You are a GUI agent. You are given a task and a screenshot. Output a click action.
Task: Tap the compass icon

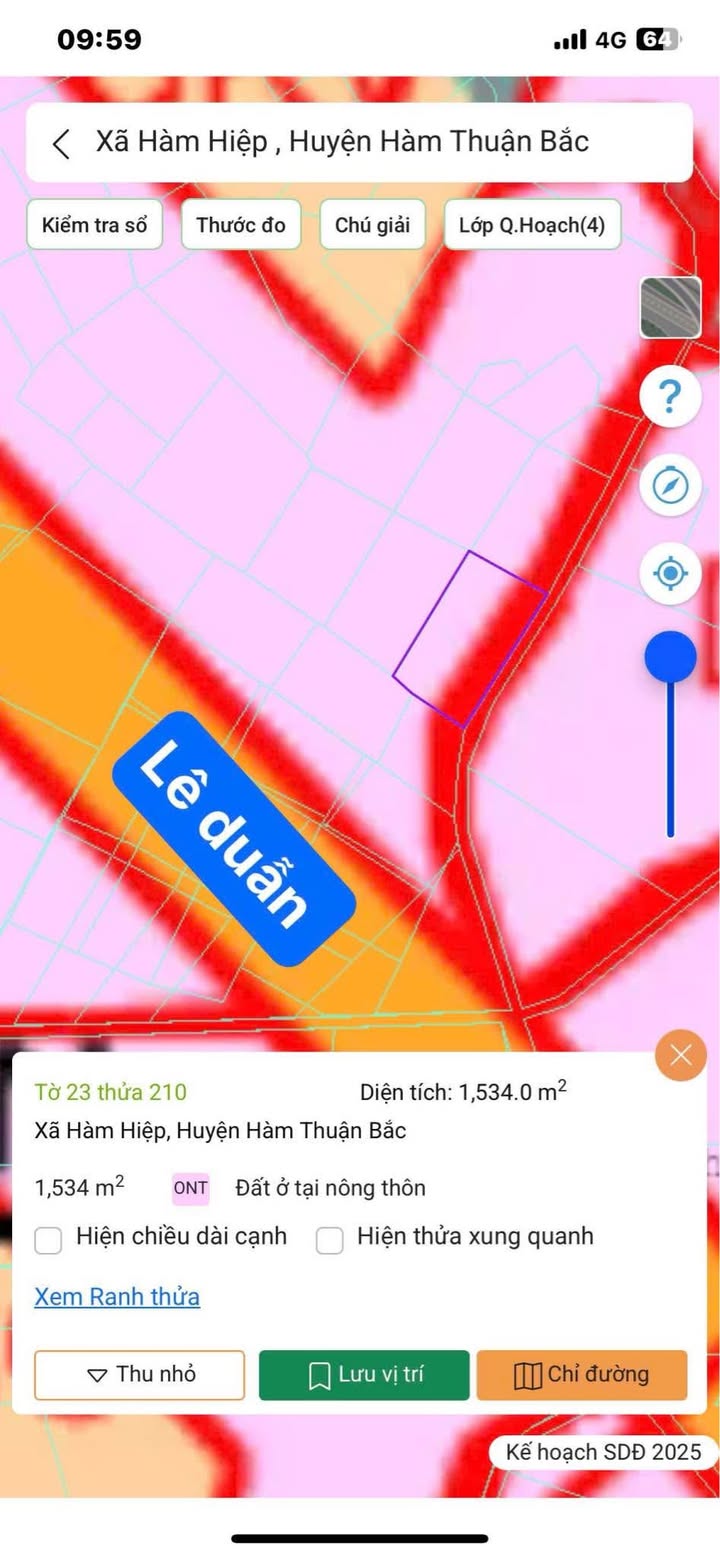click(x=670, y=486)
